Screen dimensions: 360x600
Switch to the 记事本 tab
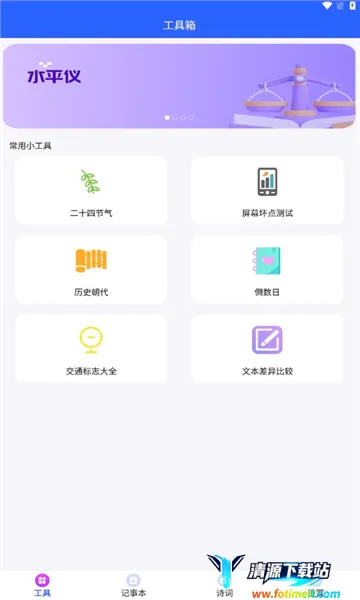click(x=134, y=585)
